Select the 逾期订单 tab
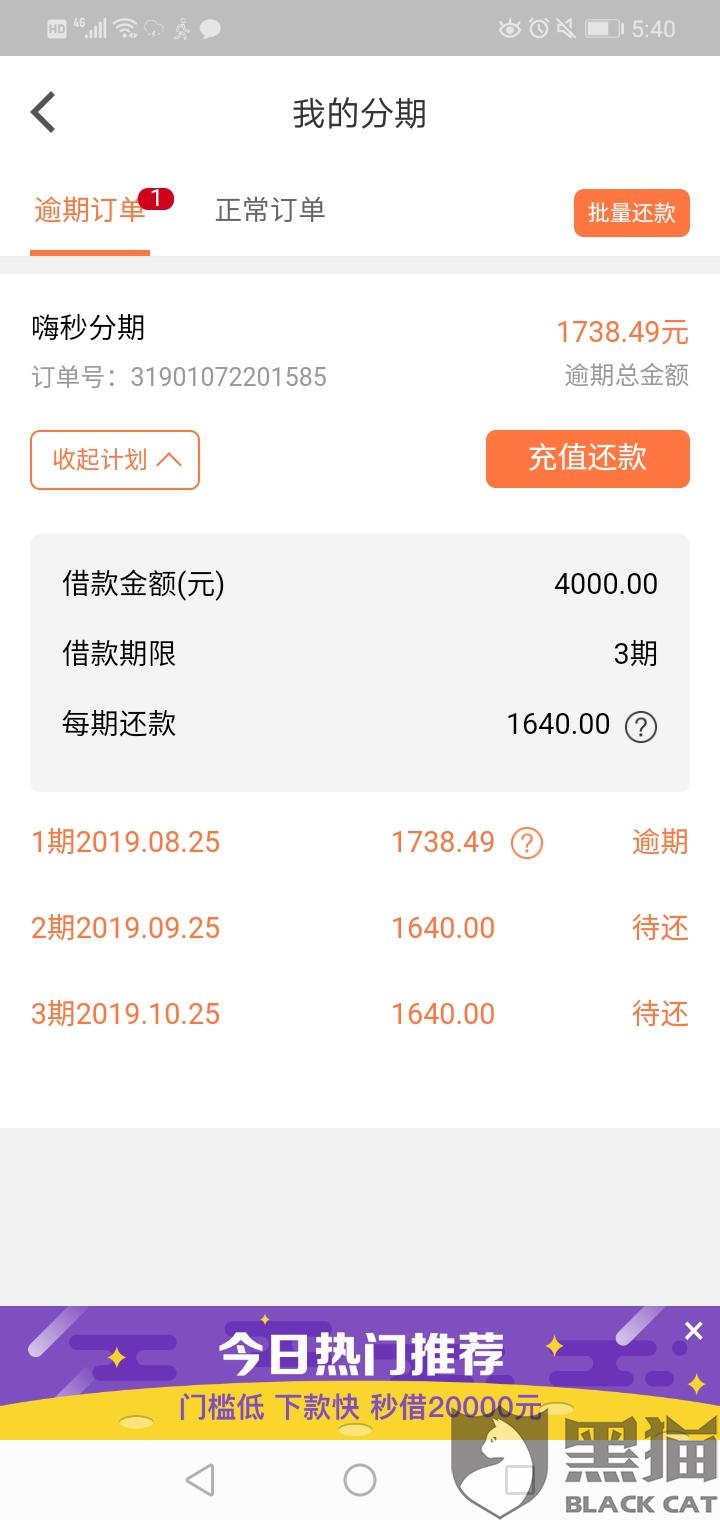The image size is (720, 1520). click(90, 210)
